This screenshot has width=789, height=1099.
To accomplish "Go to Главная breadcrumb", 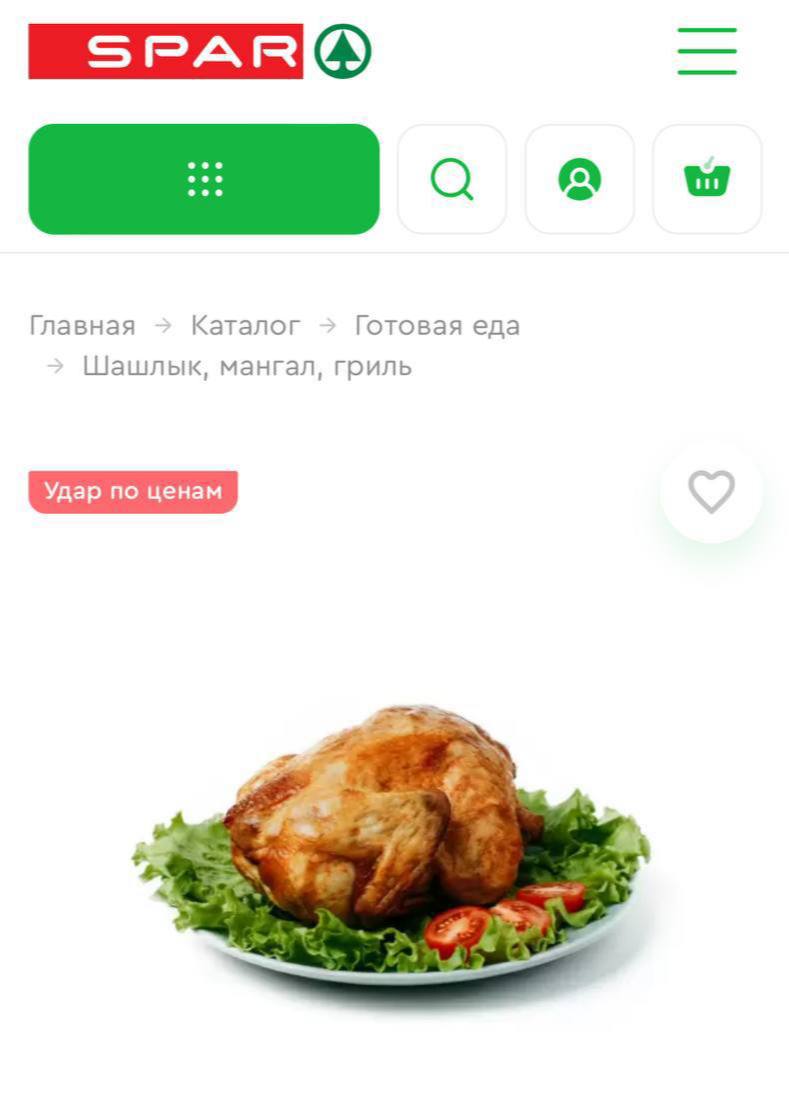I will tap(82, 326).
